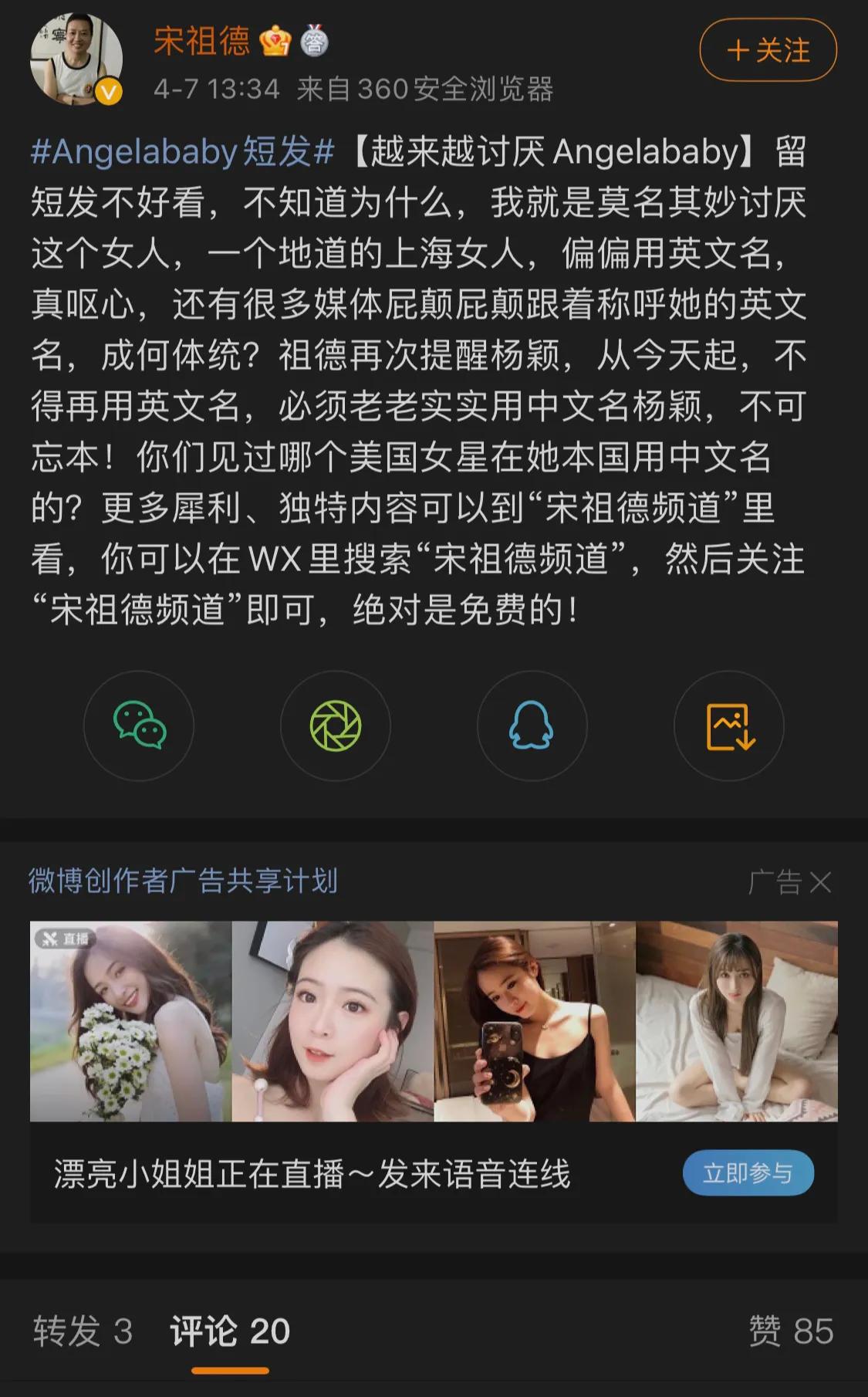
Task: Open the 赞 85 likes tab
Action: 791,1331
